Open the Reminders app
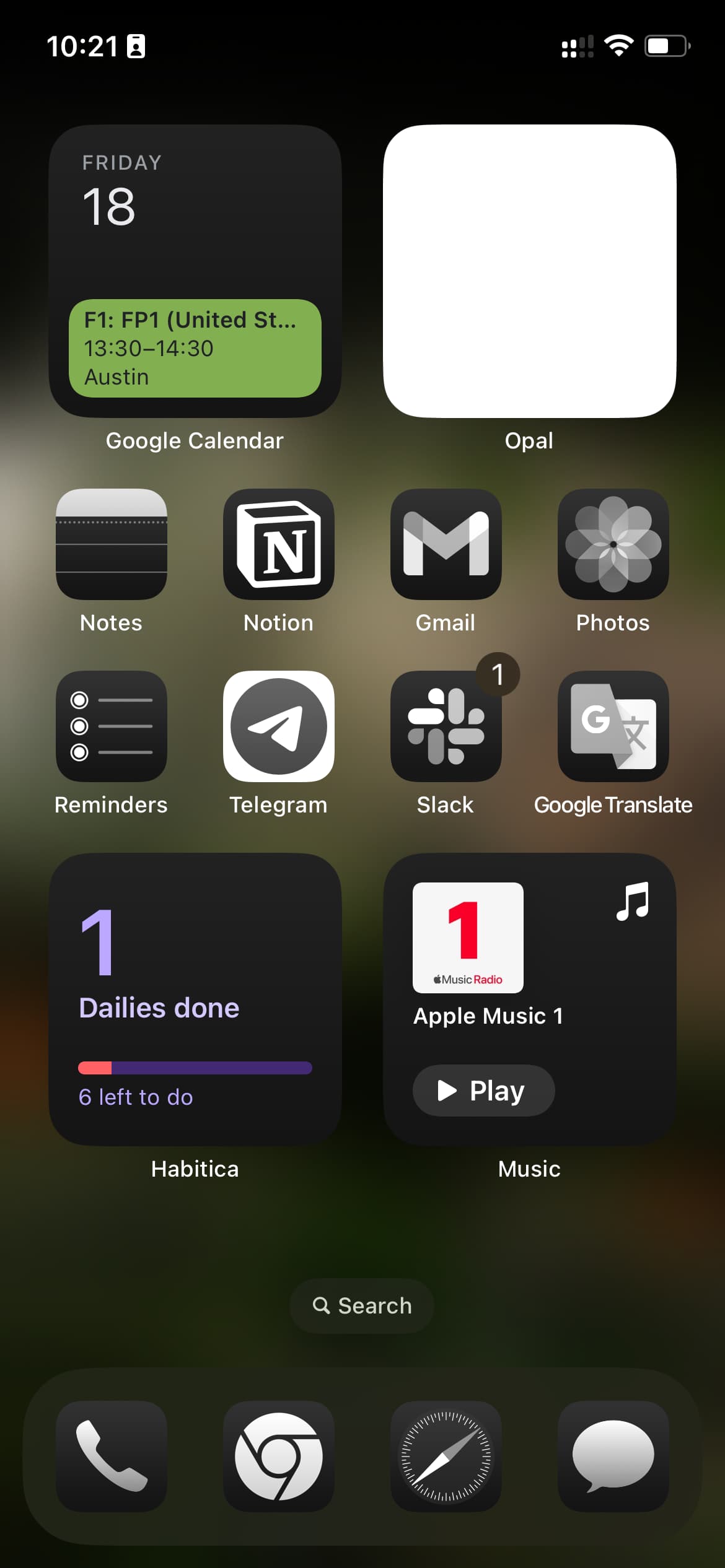Screen dimensions: 725x1568 click(112, 726)
